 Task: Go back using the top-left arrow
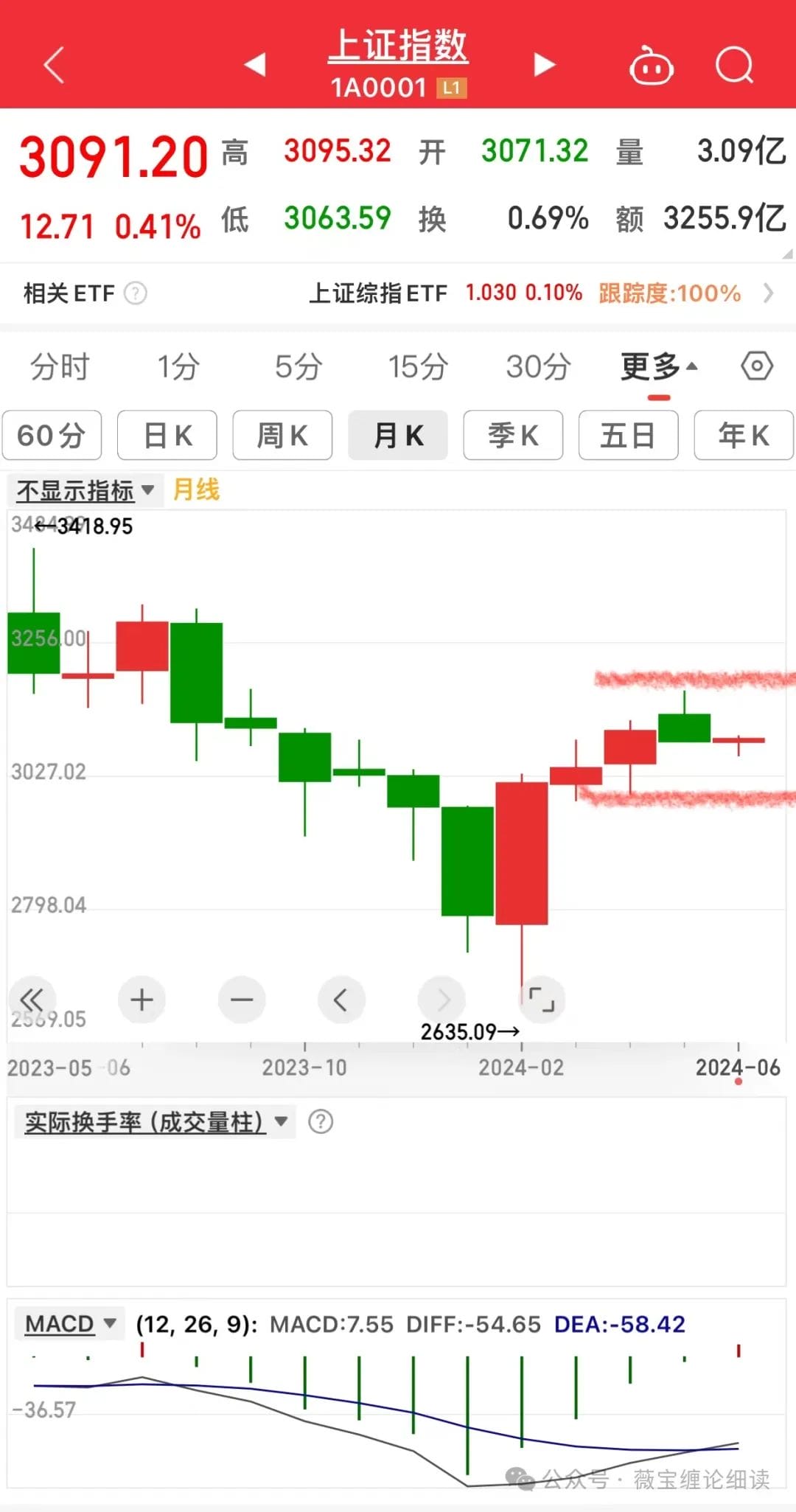(x=55, y=65)
